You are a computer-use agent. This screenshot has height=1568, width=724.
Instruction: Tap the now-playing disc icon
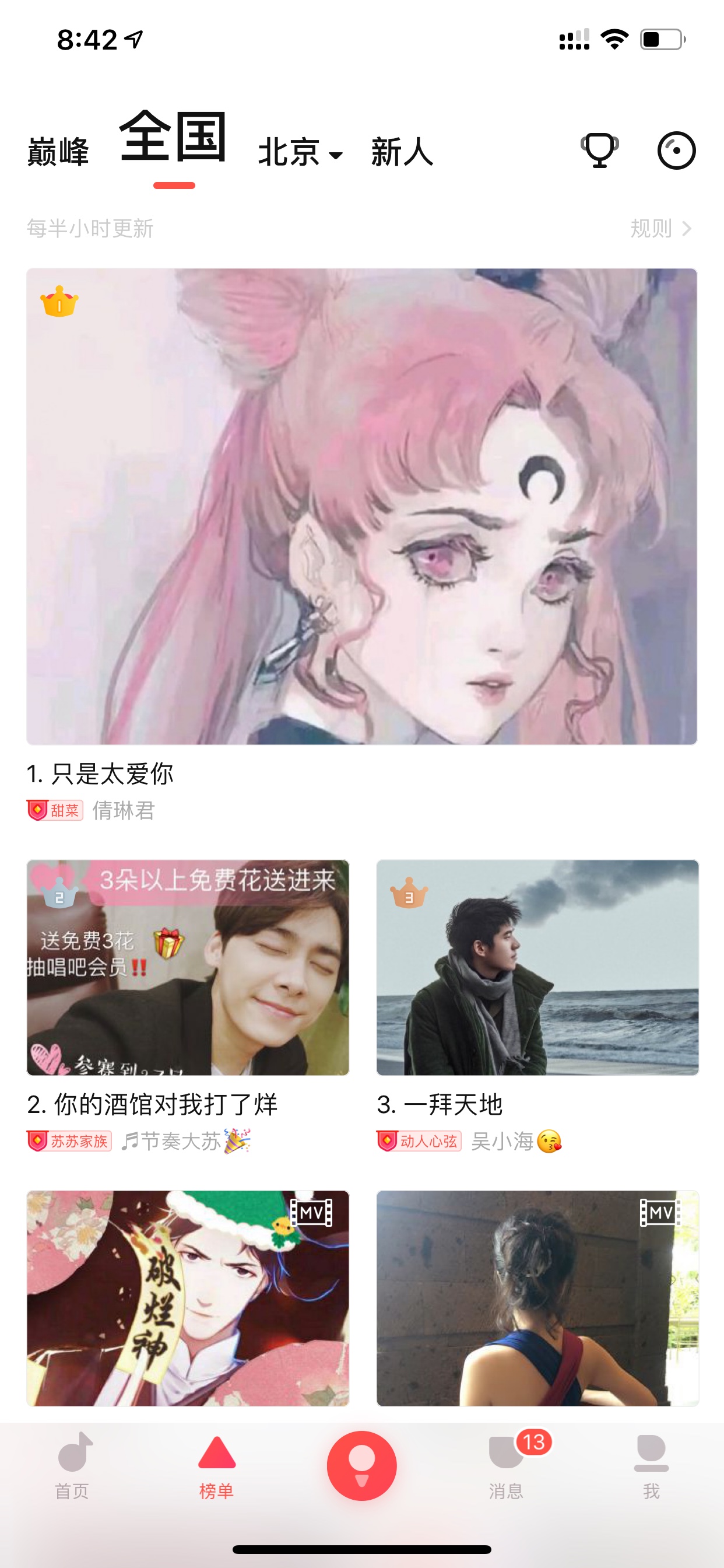click(x=677, y=150)
